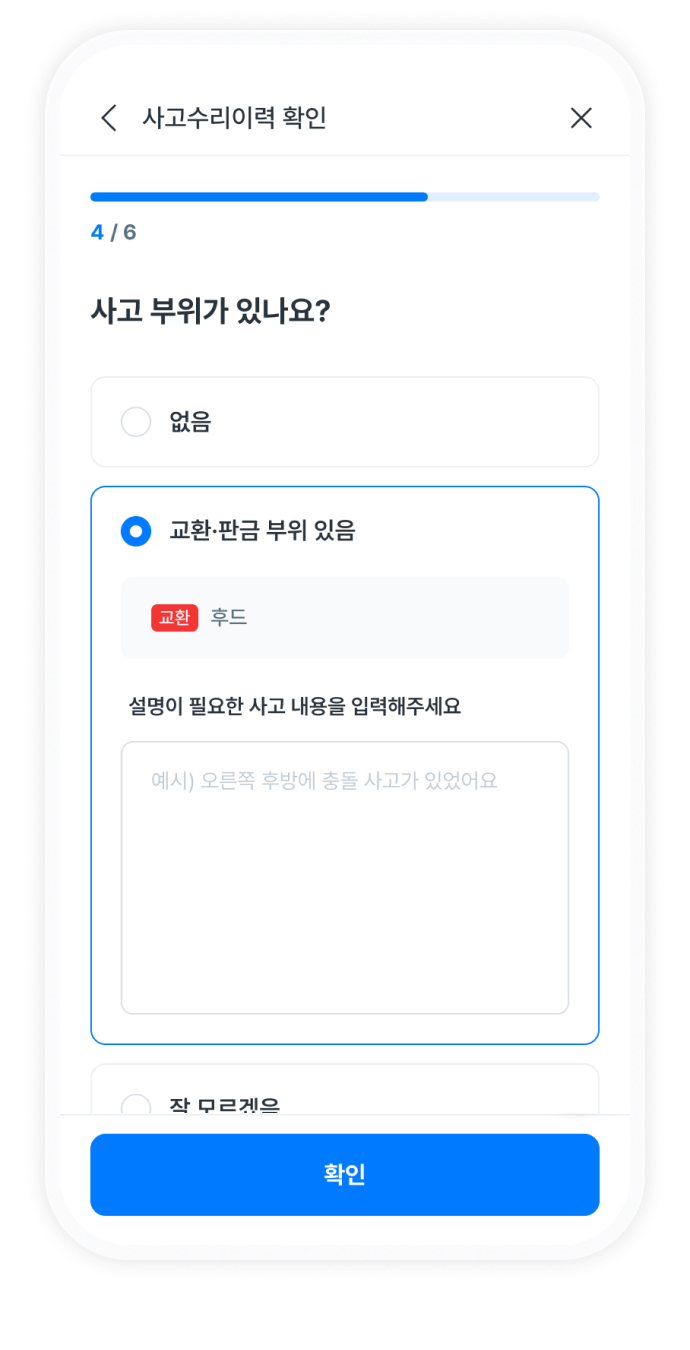Open the 교환 후드 part row
This screenshot has height=1350, width=690.
(x=344, y=618)
